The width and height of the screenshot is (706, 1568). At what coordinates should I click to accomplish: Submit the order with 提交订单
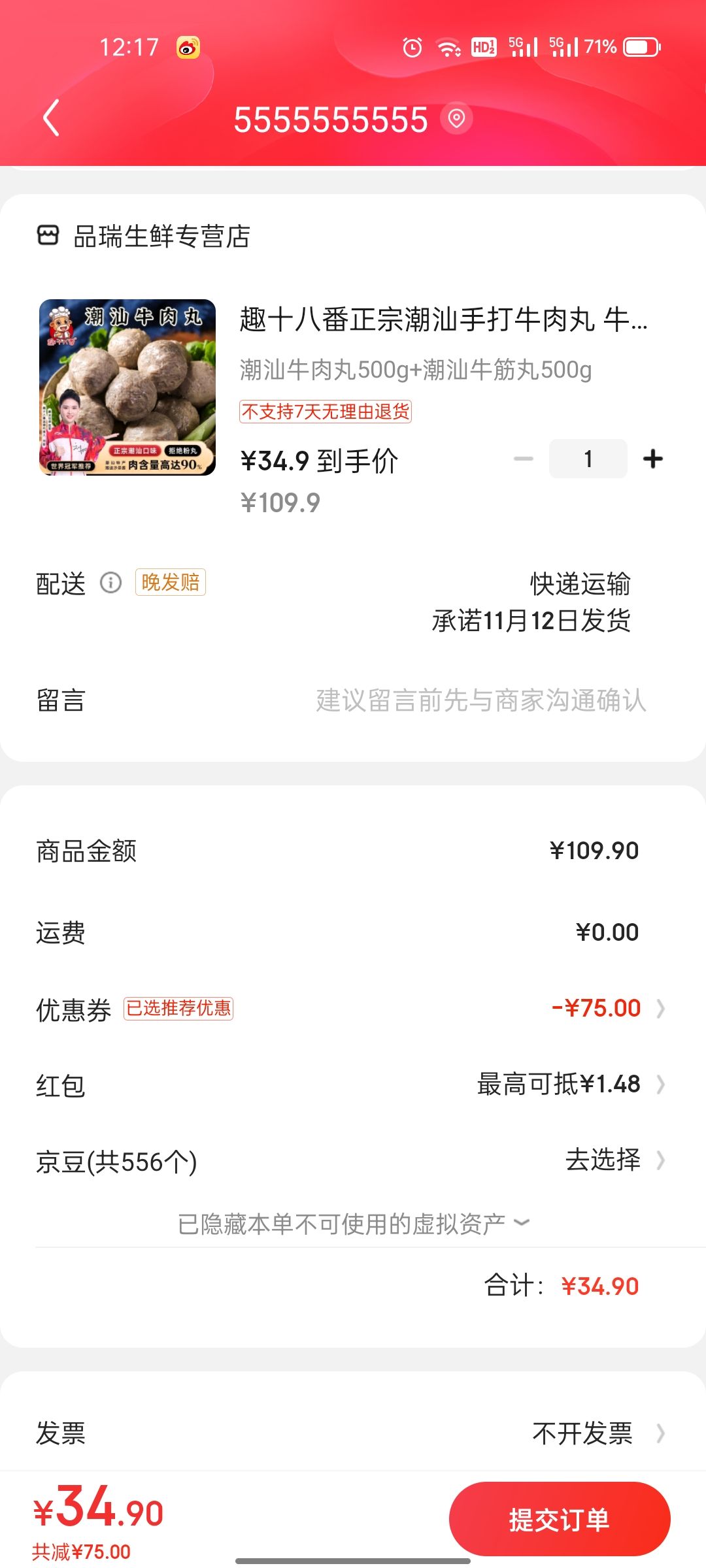pyautogui.click(x=560, y=1519)
